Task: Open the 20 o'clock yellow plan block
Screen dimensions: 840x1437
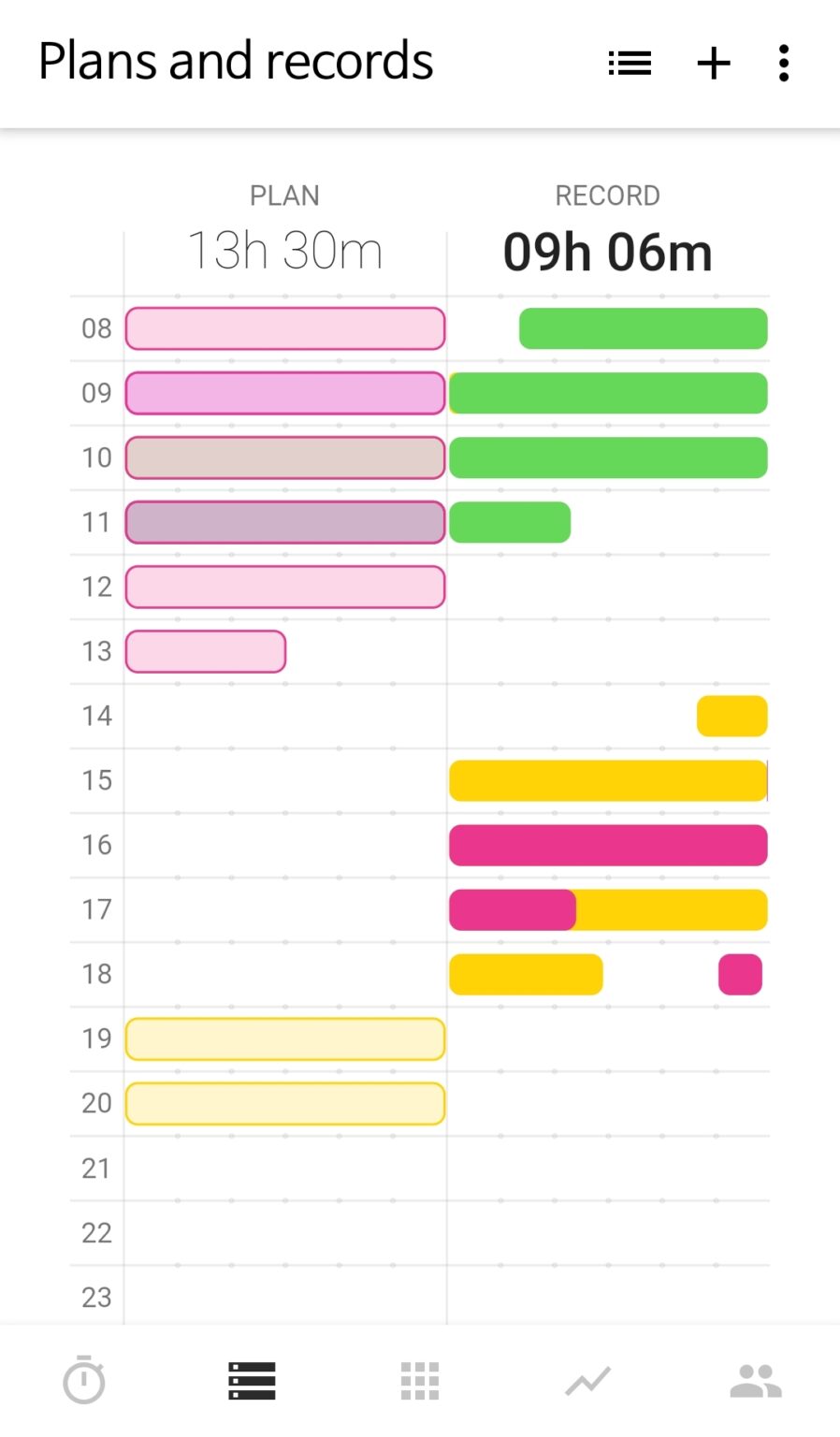Action: click(284, 1103)
